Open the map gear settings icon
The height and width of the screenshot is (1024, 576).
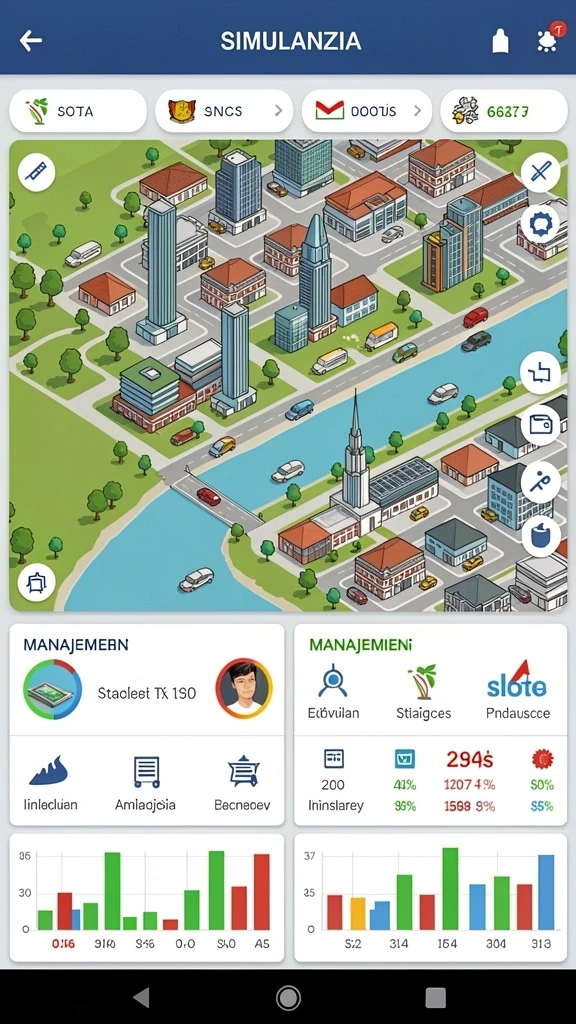click(x=541, y=224)
